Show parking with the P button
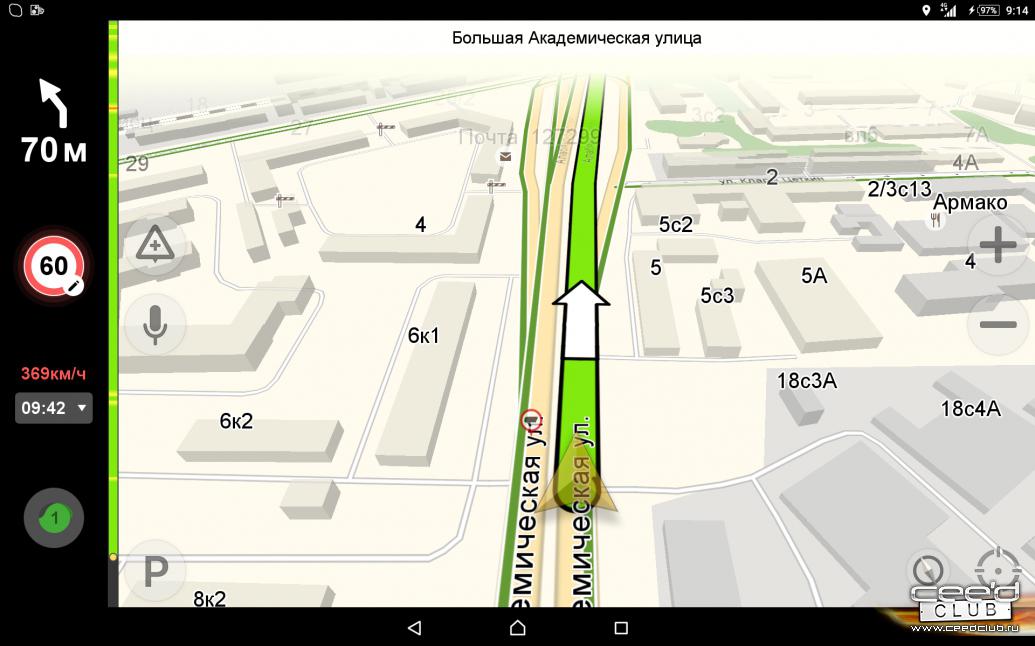The image size is (1035, 646). 155,571
